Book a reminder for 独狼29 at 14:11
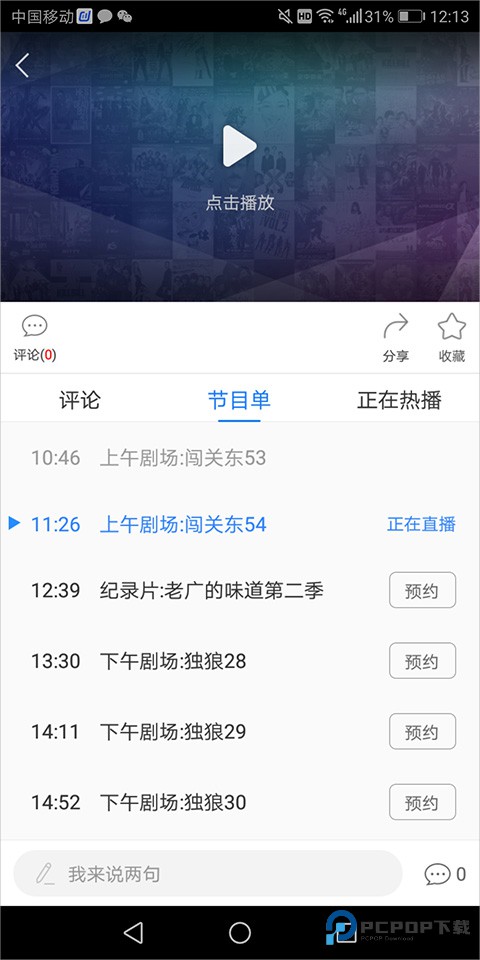The image size is (480, 960). coord(422,731)
